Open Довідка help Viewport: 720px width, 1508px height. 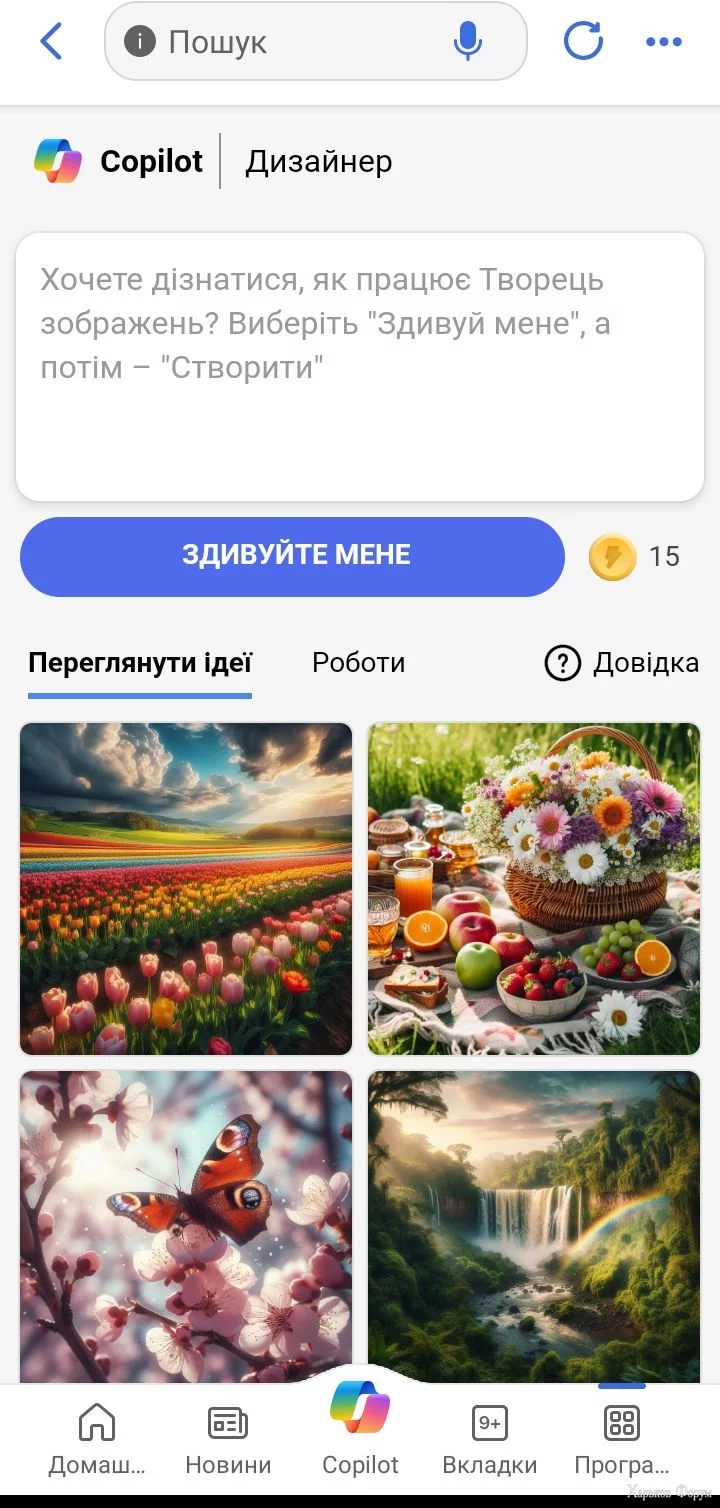click(621, 663)
